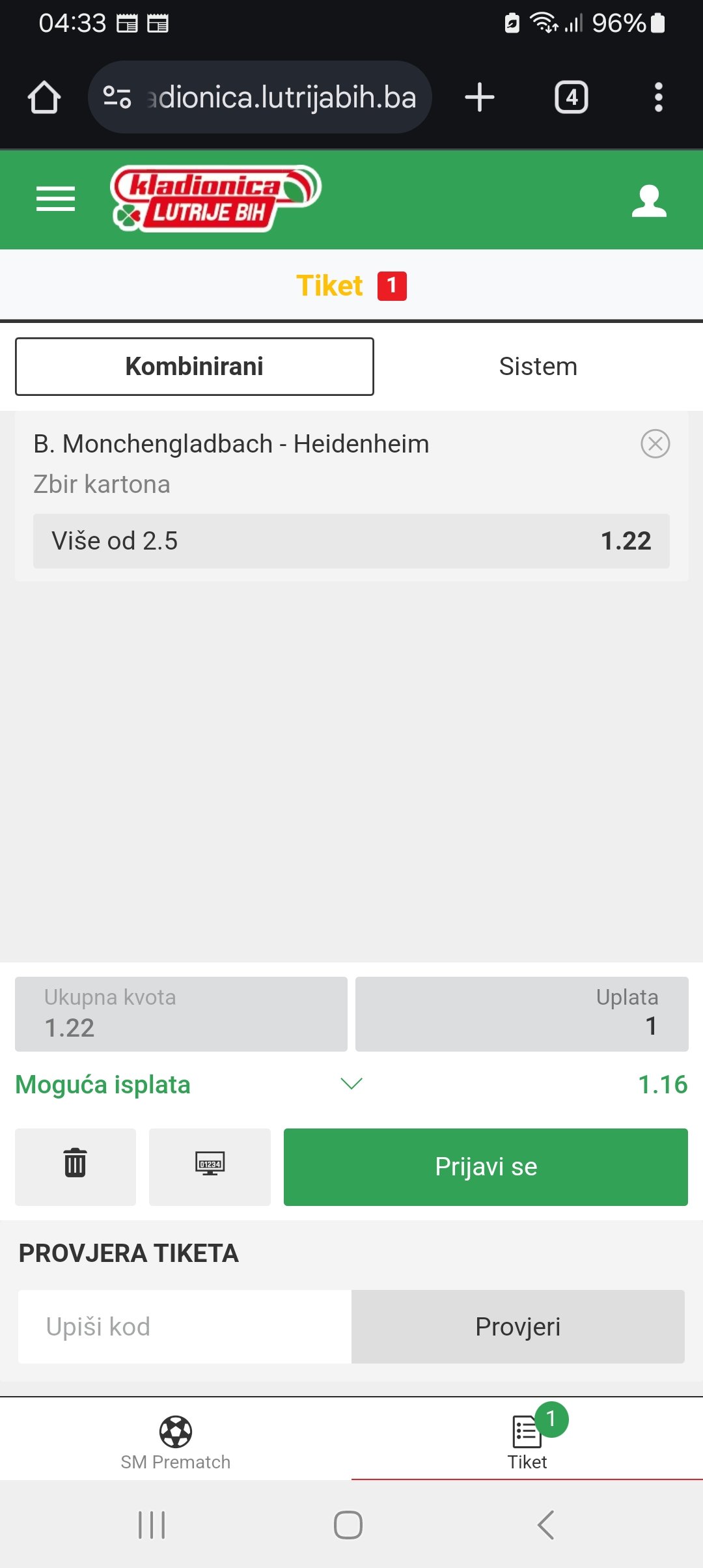Go to the browser home page
This screenshot has width=703, height=1568.
coord(44,98)
